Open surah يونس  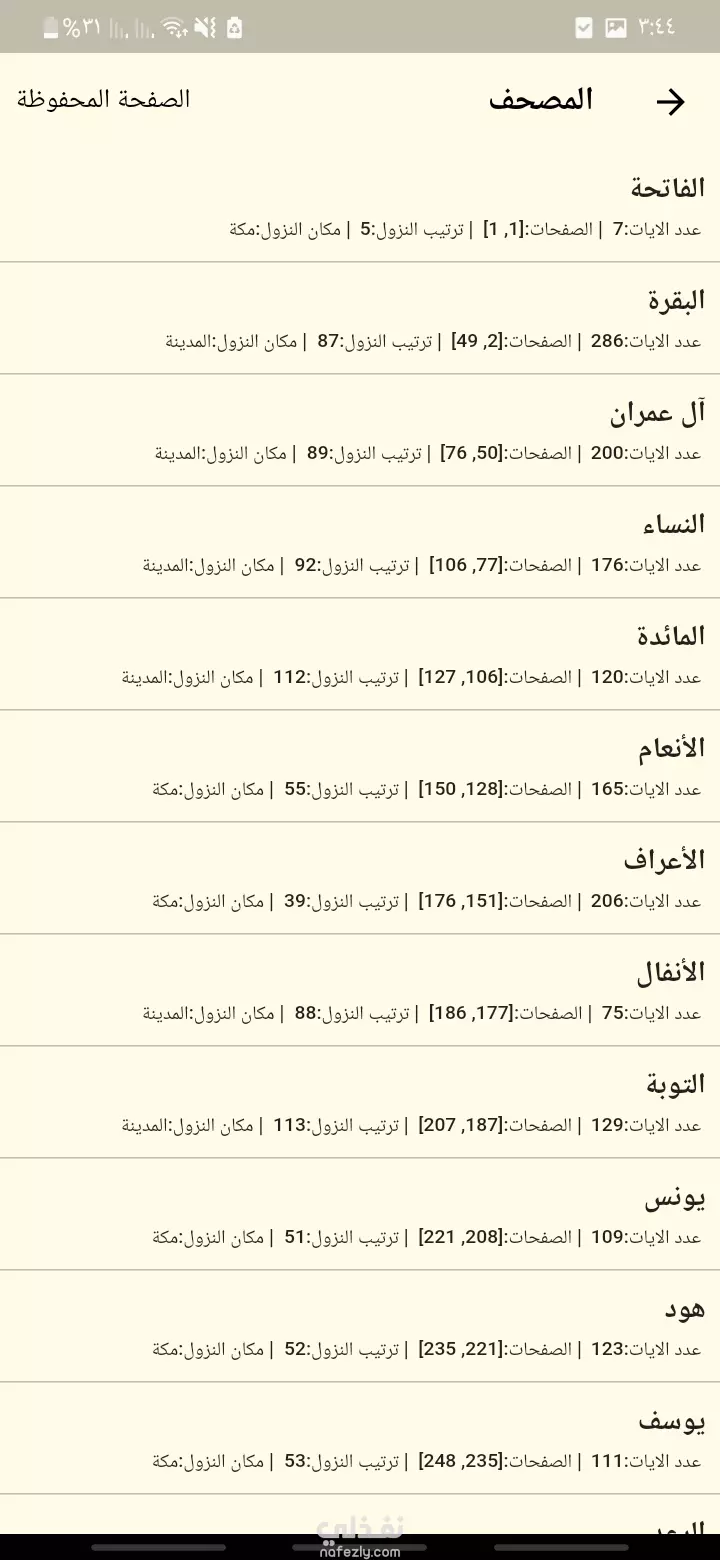[x=360, y=1214]
